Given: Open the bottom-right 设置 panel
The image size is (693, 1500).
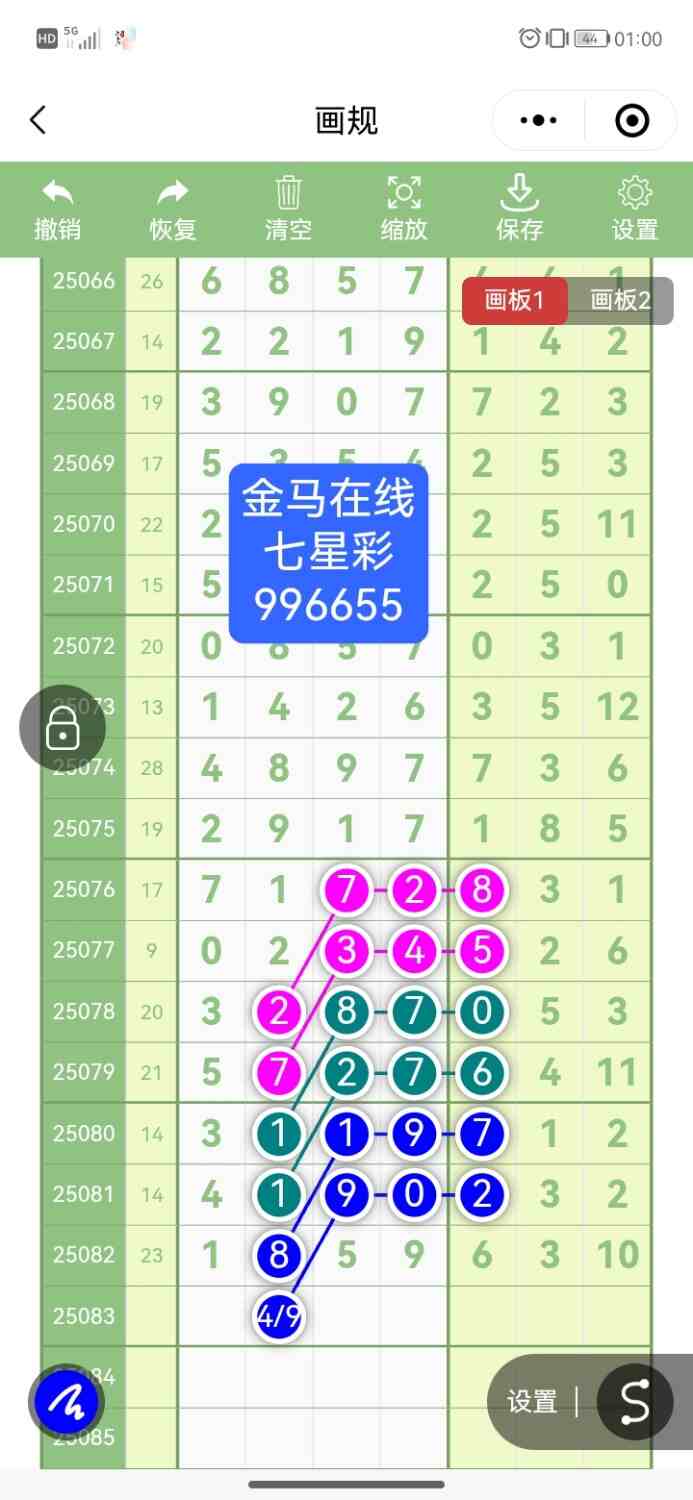Looking at the screenshot, I should pyautogui.click(x=532, y=1402).
